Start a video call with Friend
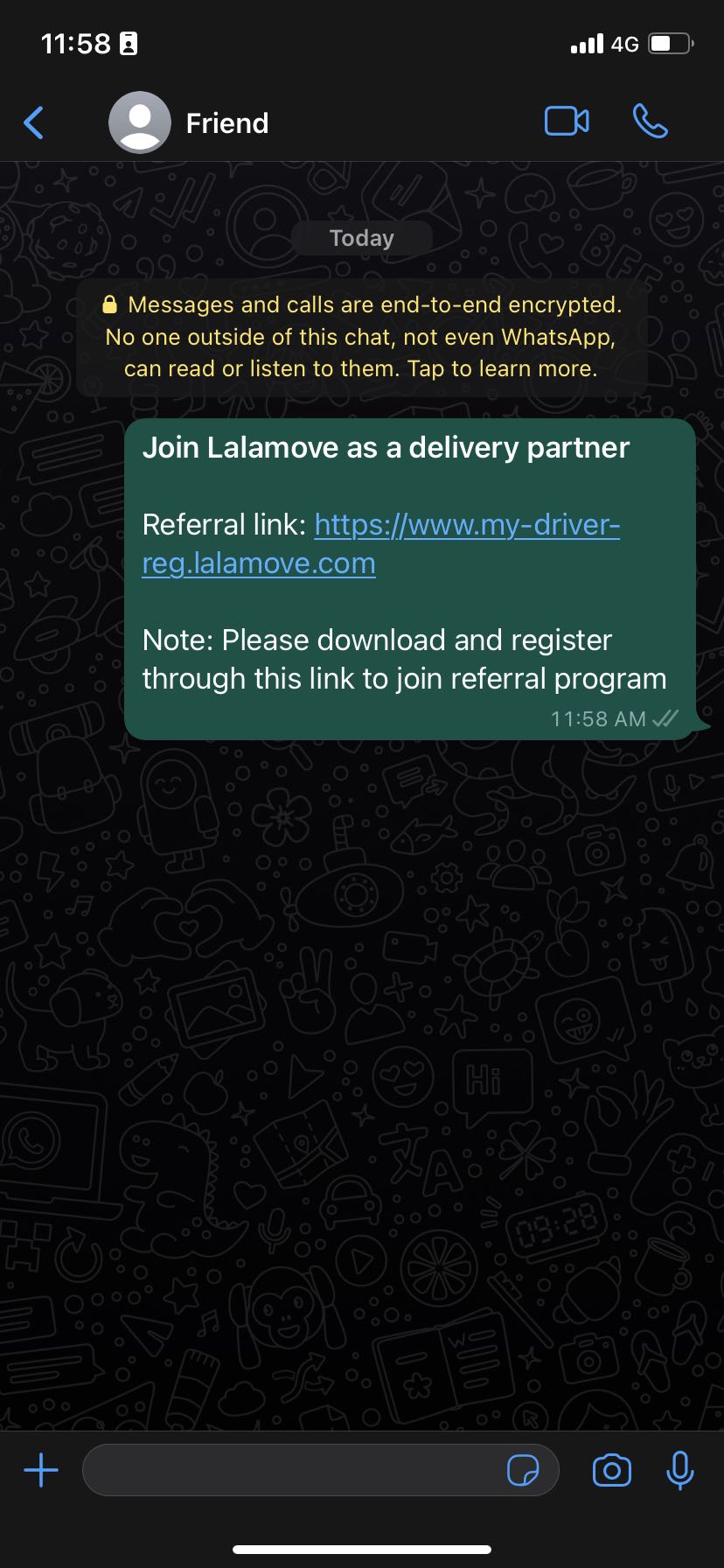724x1568 pixels. coord(567,122)
